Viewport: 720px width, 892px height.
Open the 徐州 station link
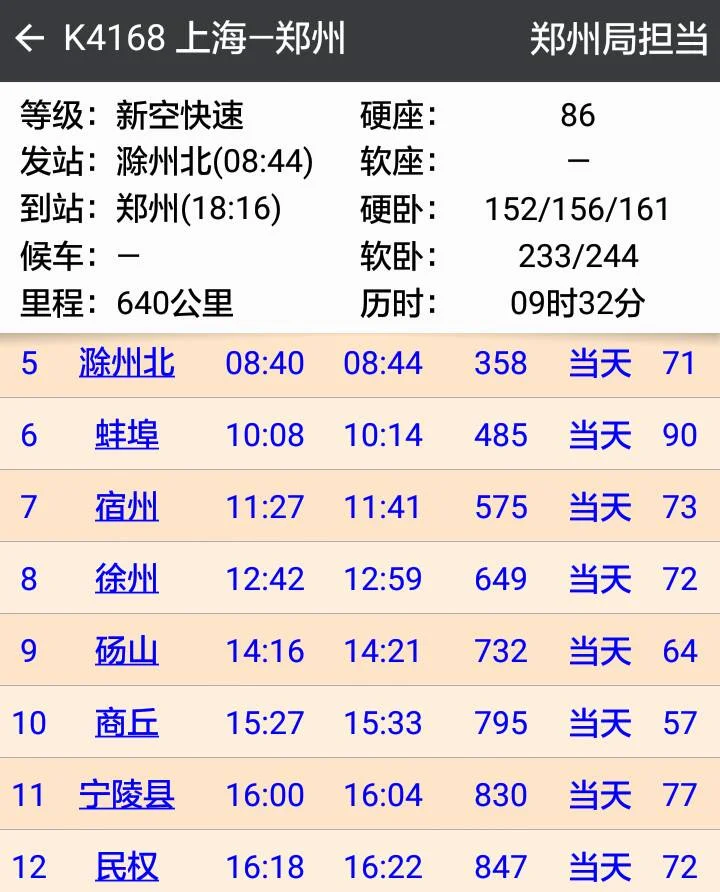tap(125, 580)
